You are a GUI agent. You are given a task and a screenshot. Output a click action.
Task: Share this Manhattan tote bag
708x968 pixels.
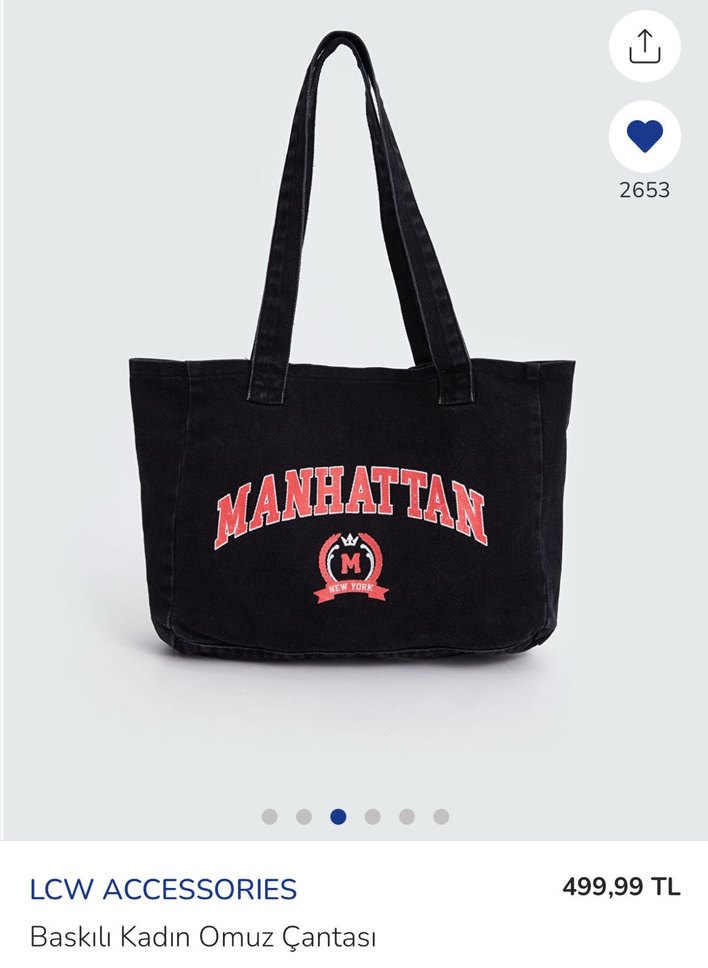pos(645,47)
